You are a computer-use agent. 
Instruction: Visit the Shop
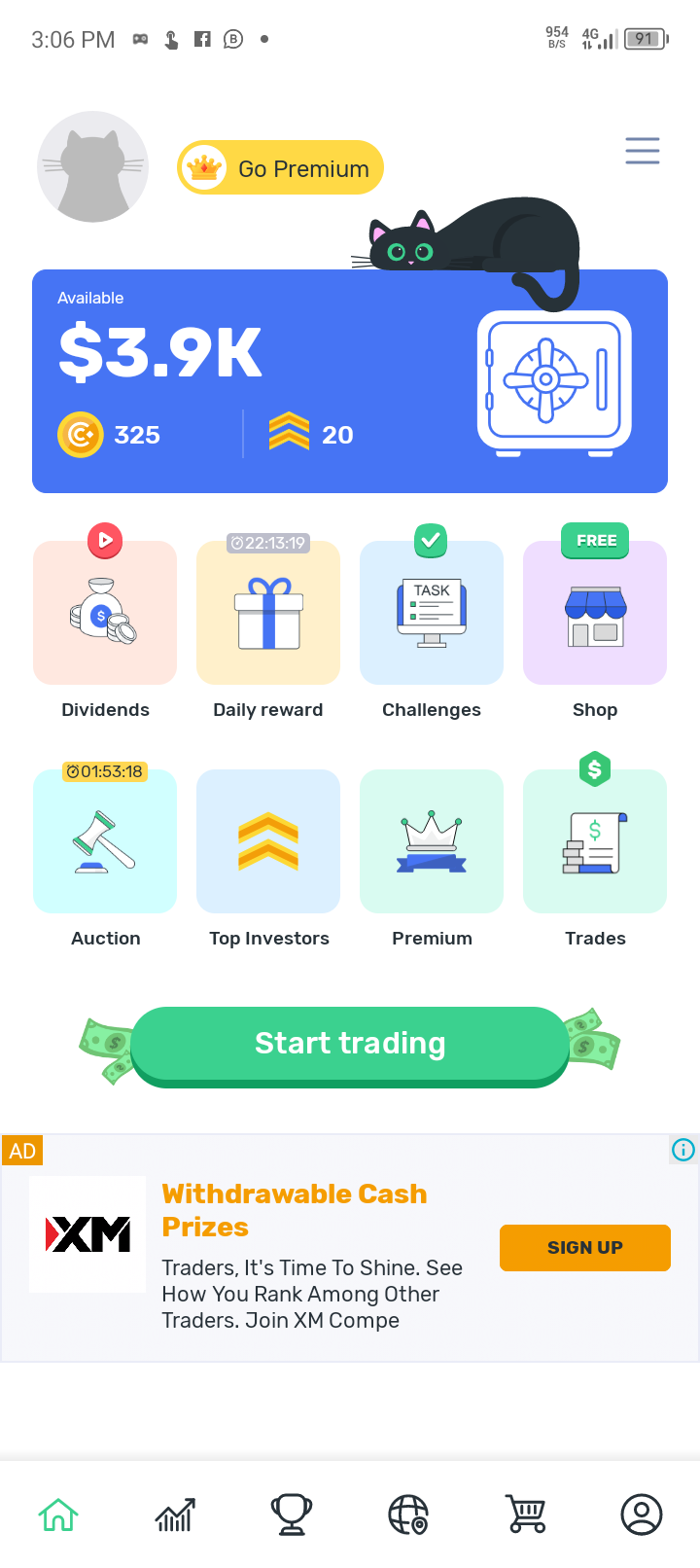595,614
